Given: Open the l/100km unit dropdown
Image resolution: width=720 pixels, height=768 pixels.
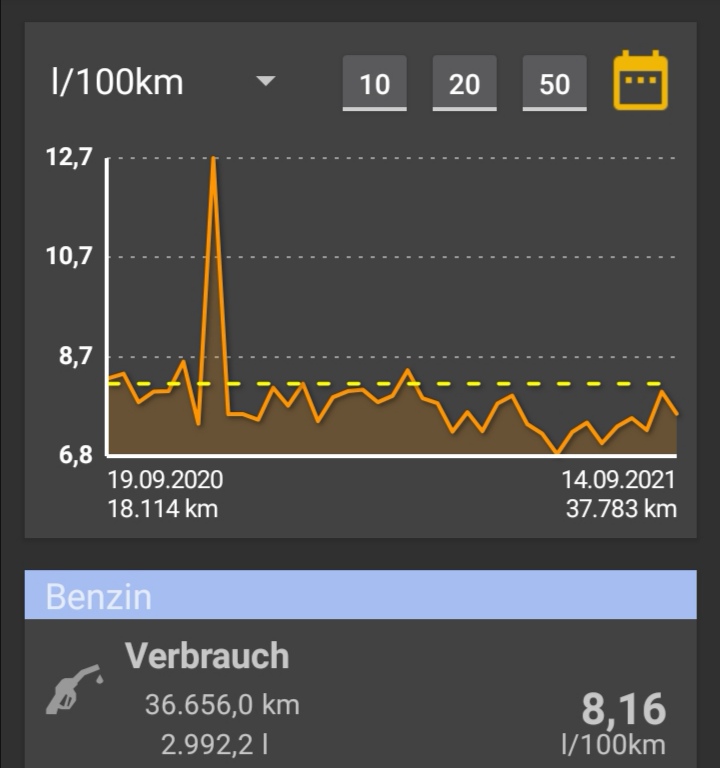Looking at the screenshot, I should pyautogui.click(x=160, y=82).
